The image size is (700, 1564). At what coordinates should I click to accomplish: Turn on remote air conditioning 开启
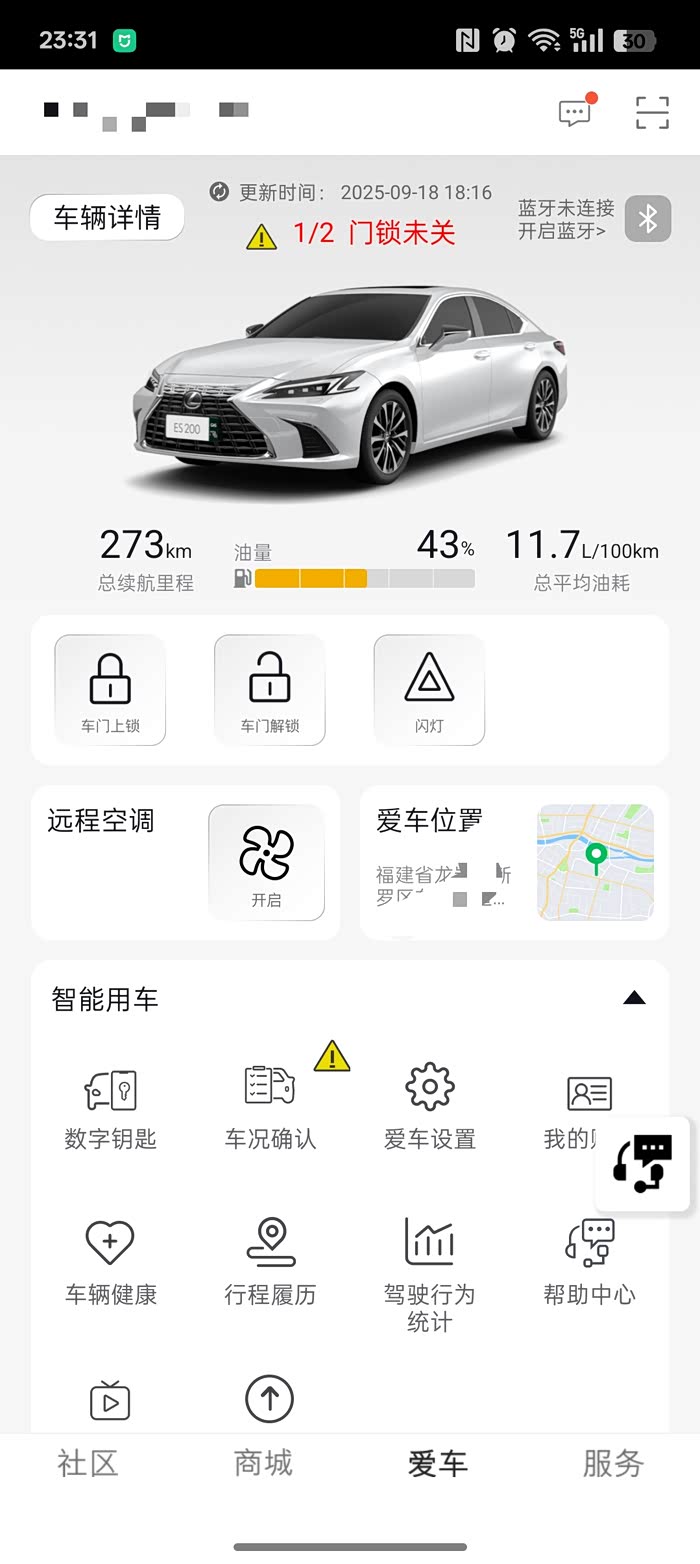pos(266,862)
